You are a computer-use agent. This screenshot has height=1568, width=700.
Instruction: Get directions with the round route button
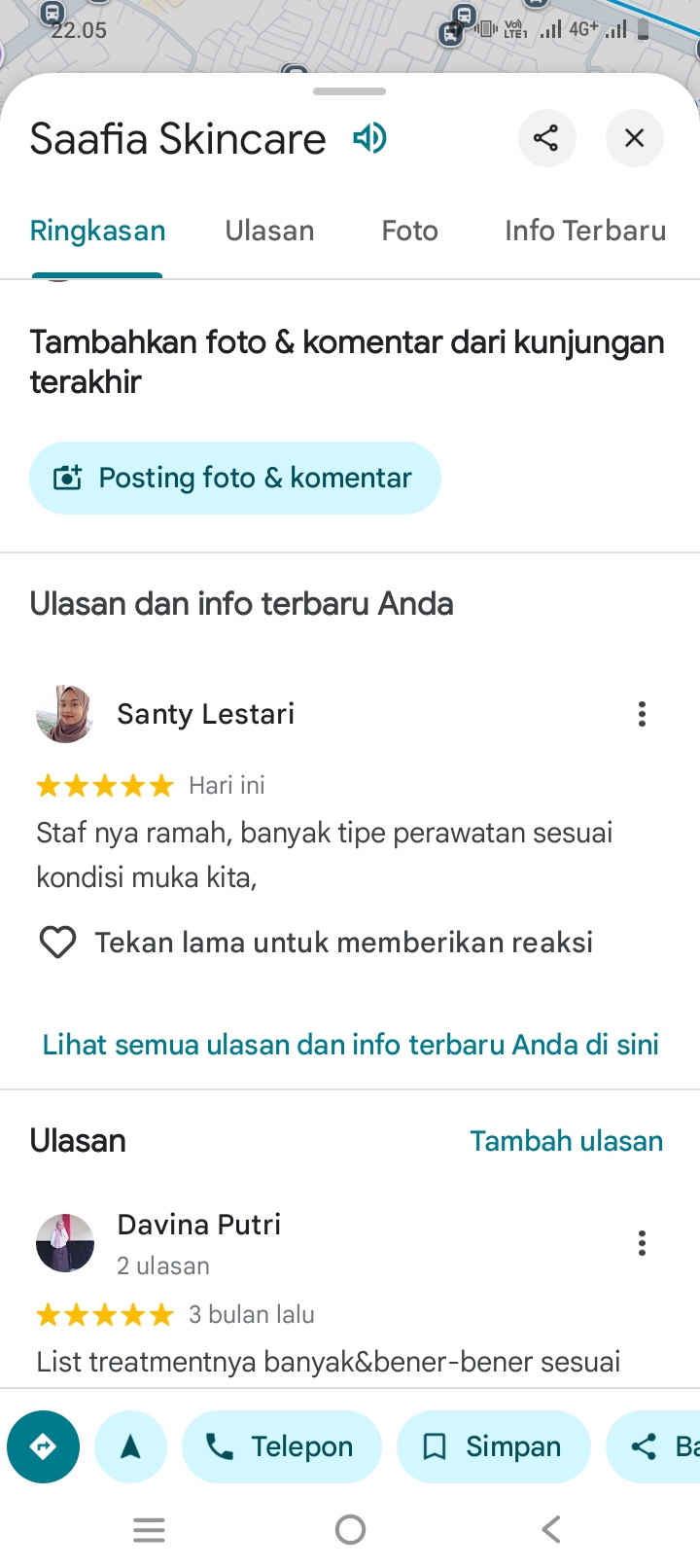coord(43,1446)
